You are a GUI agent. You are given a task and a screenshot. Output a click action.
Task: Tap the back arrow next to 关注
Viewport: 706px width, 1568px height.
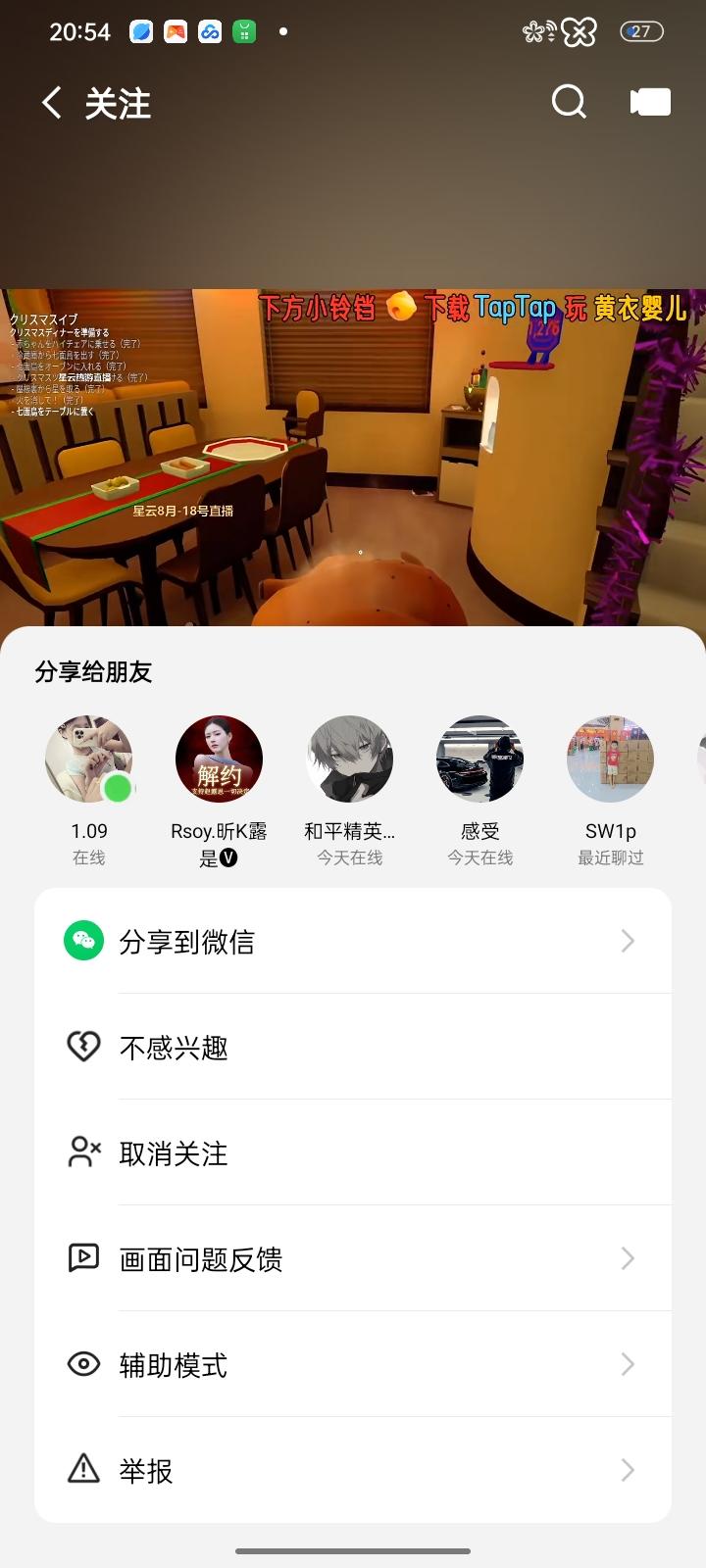50,102
